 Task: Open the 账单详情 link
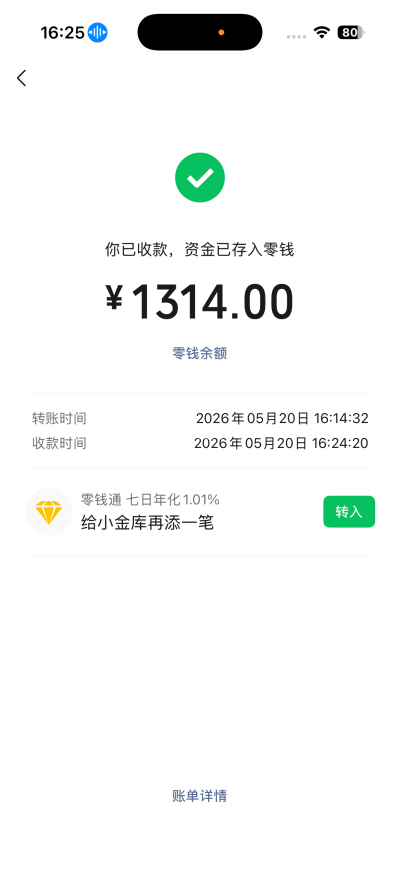200,796
